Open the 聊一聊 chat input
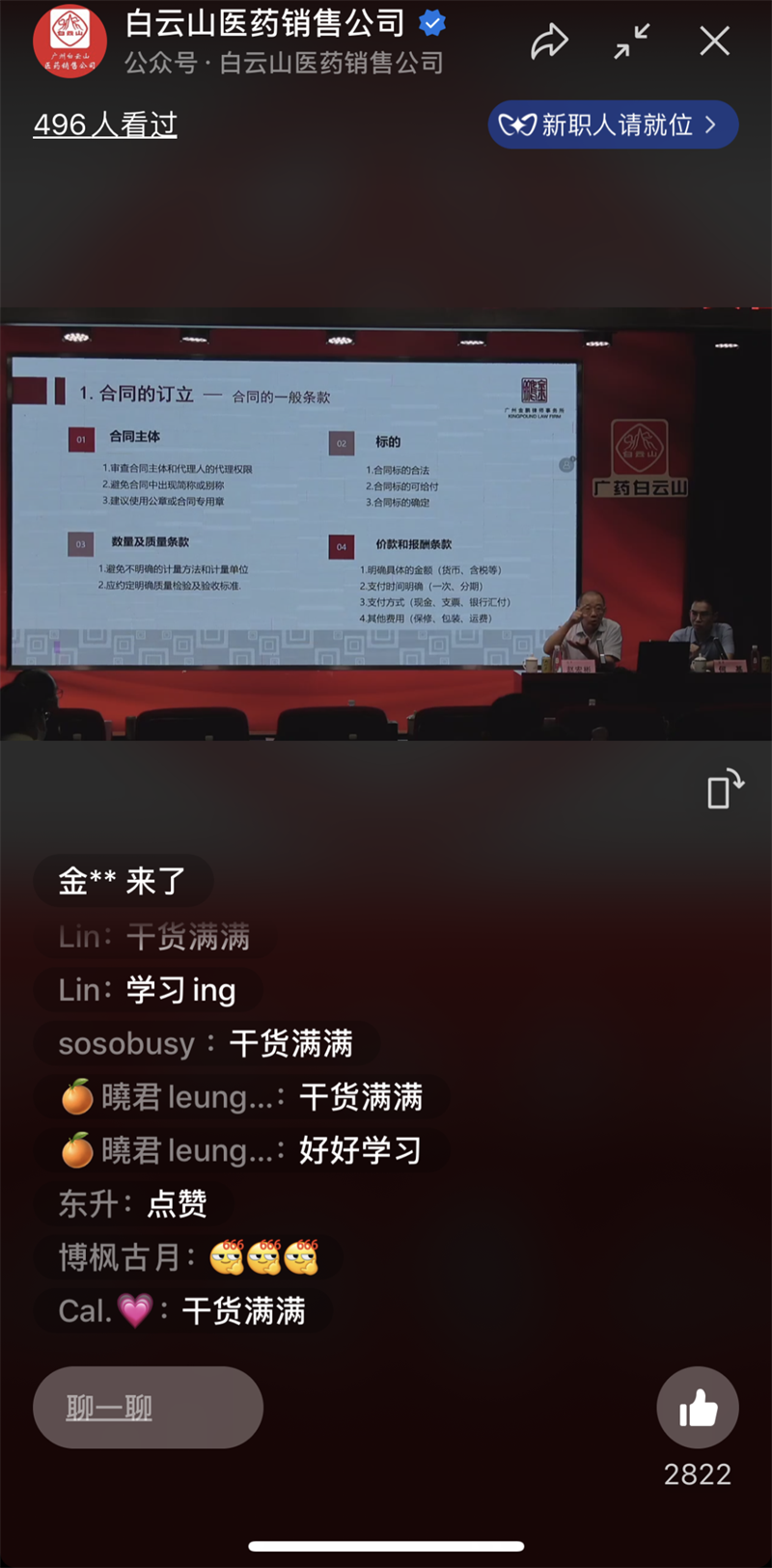Viewport: 772px width, 1568px height. click(148, 1407)
